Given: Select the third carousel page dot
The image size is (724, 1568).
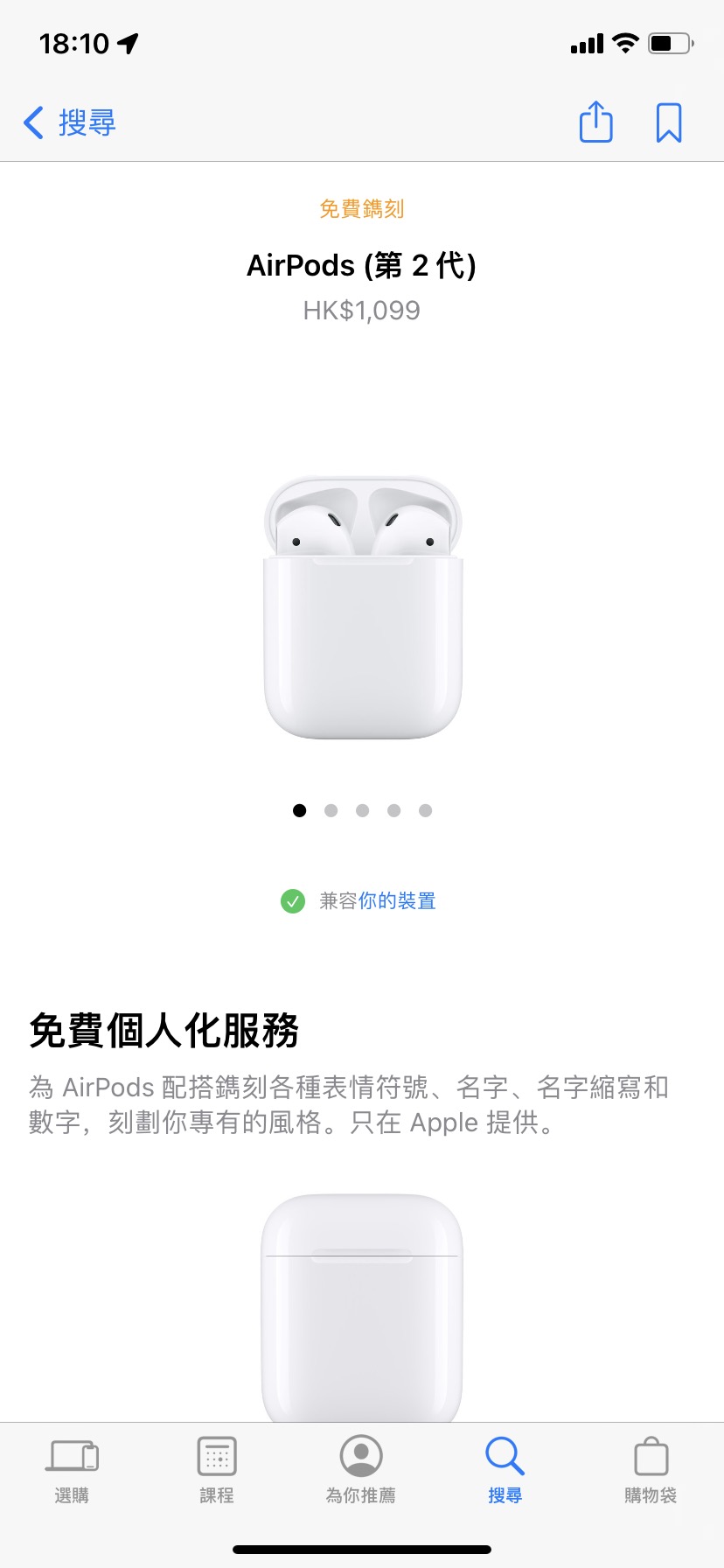Looking at the screenshot, I should pos(362,810).
